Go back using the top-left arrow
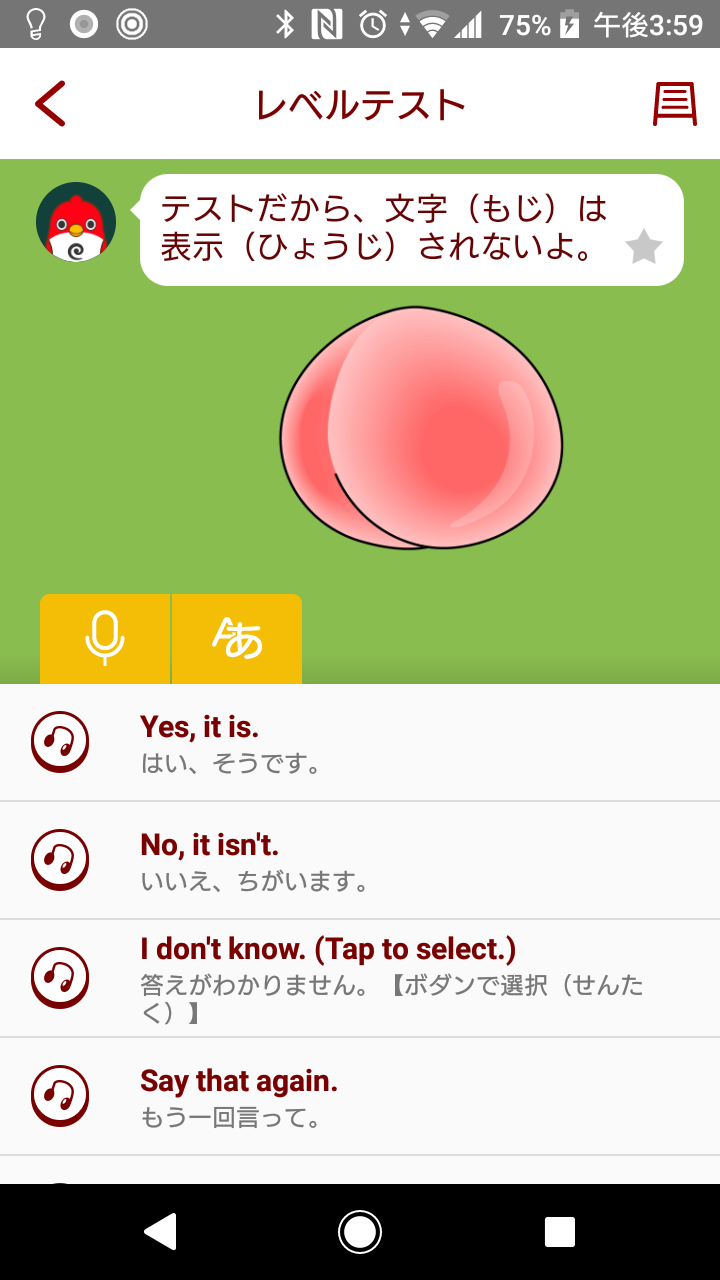Screen dimensions: 720x1280 (x=50, y=103)
